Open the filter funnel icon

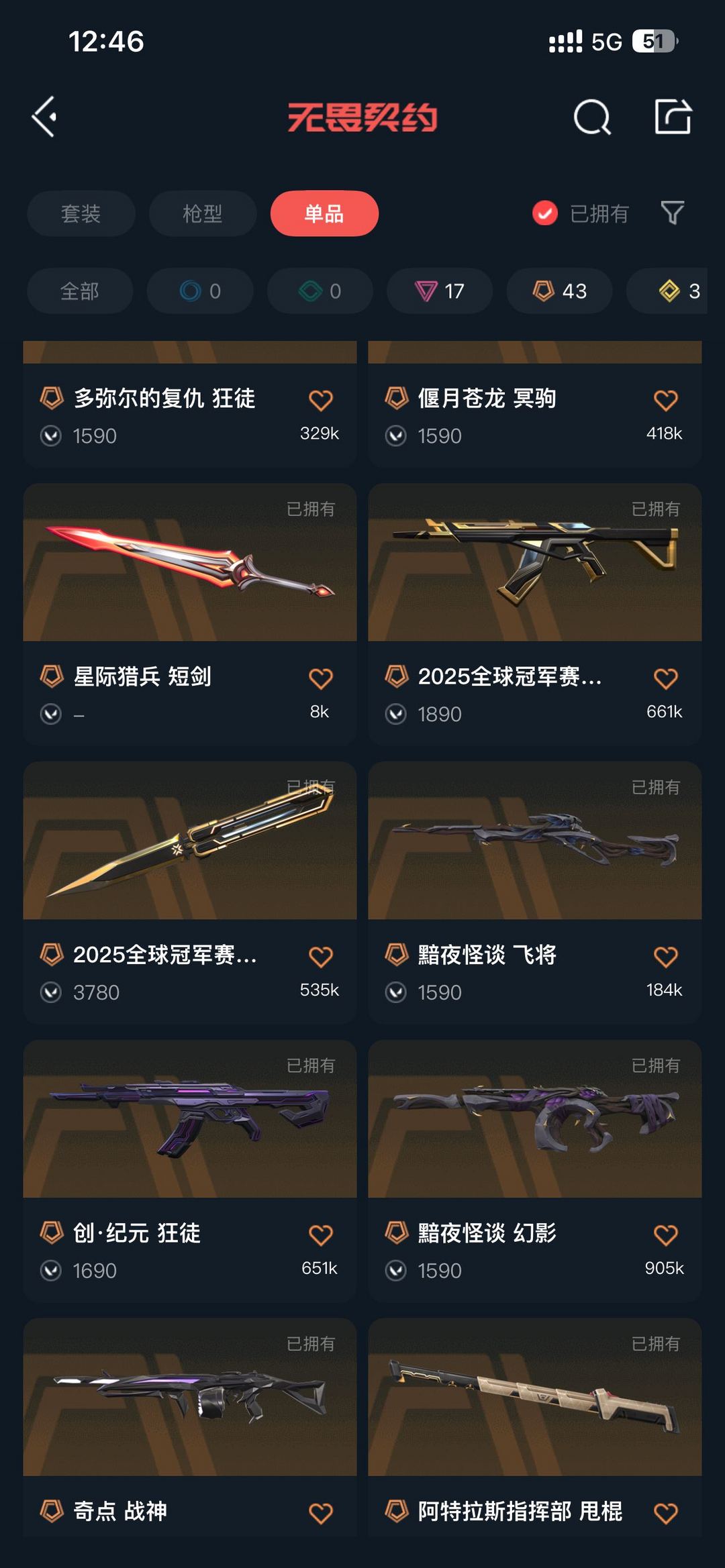(x=673, y=213)
